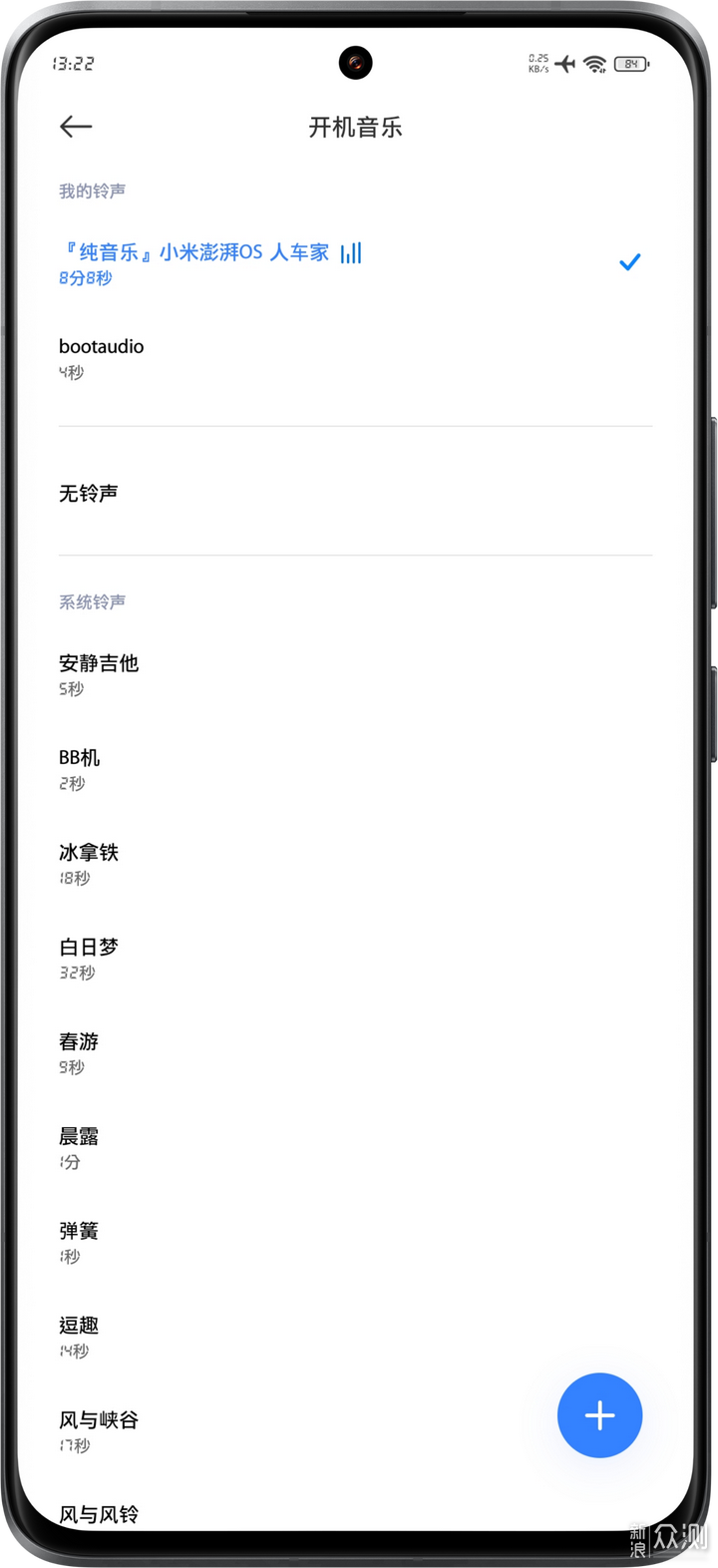Select 白日梦 ringtone
This screenshot has height=1568, width=718.
point(89,958)
